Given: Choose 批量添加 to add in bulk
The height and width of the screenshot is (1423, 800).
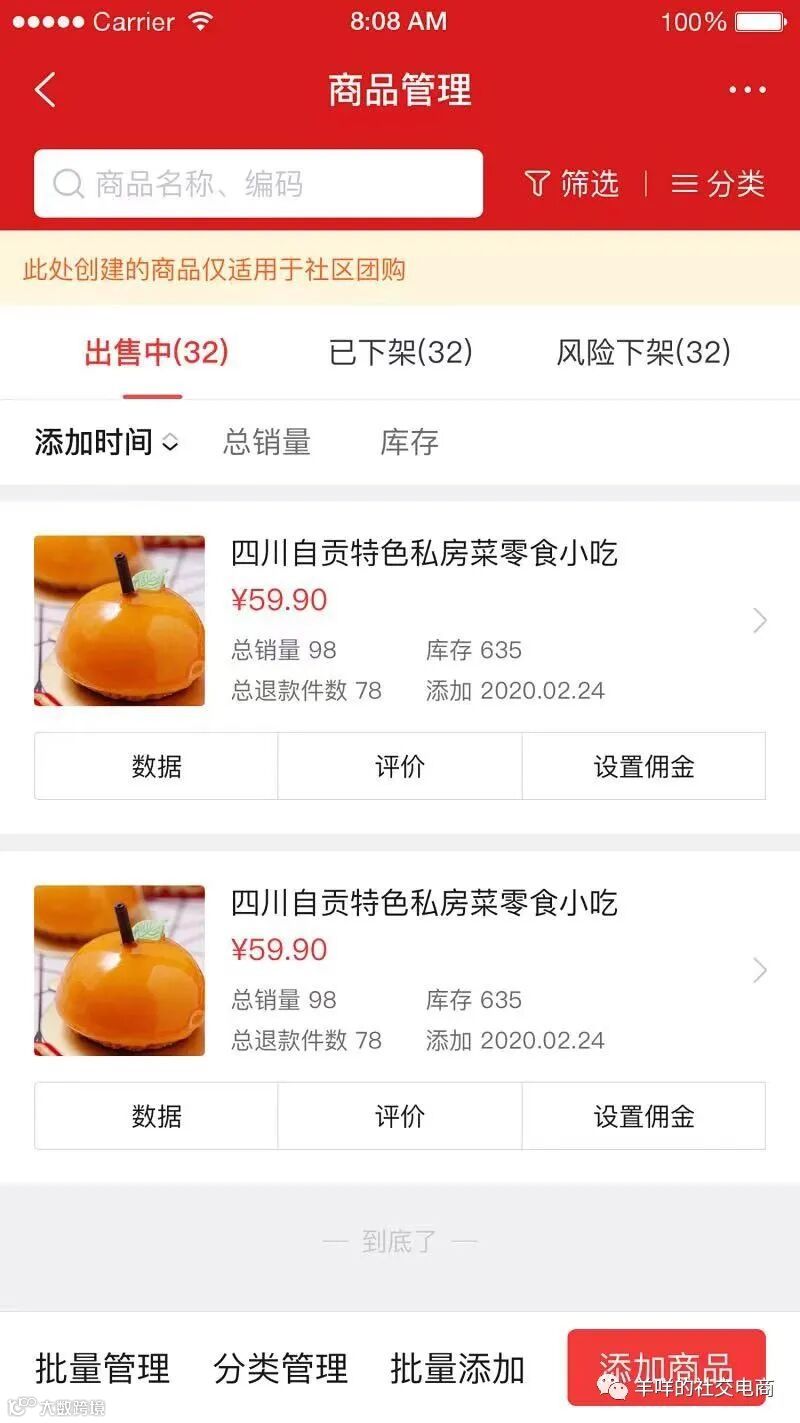Looking at the screenshot, I should (x=457, y=1368).
